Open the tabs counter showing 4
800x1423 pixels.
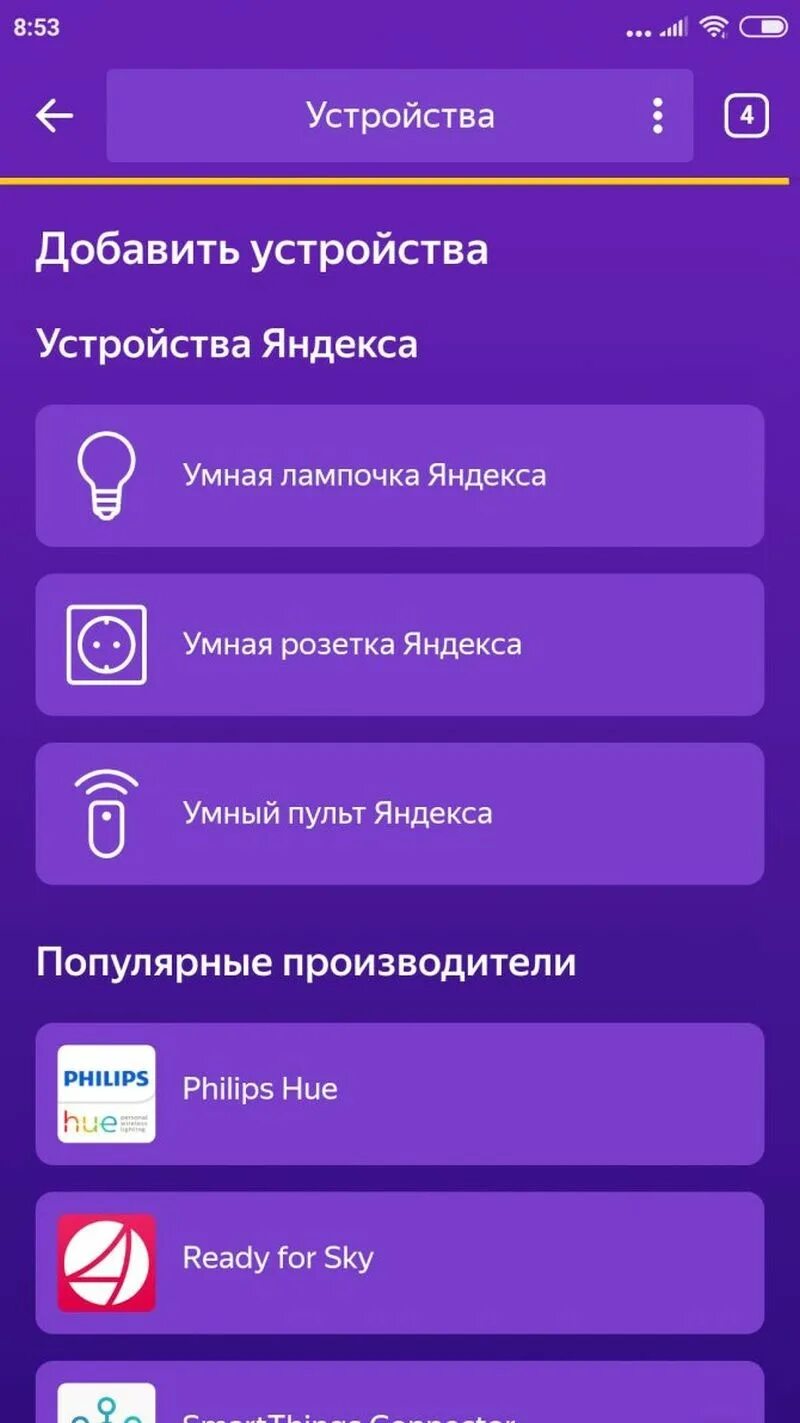[x=746, y=116]
